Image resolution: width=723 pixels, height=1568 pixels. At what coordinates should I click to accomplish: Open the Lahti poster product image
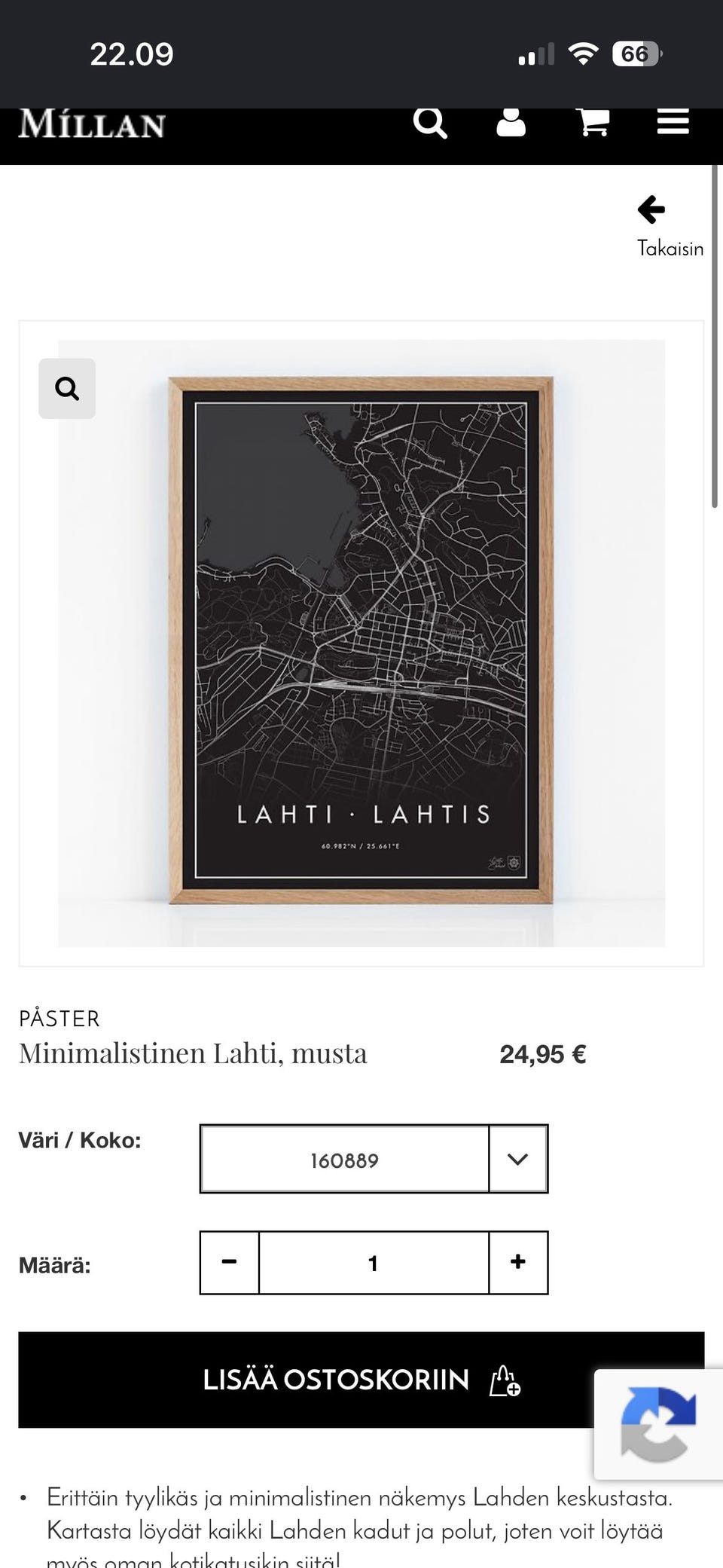point(361,643)
